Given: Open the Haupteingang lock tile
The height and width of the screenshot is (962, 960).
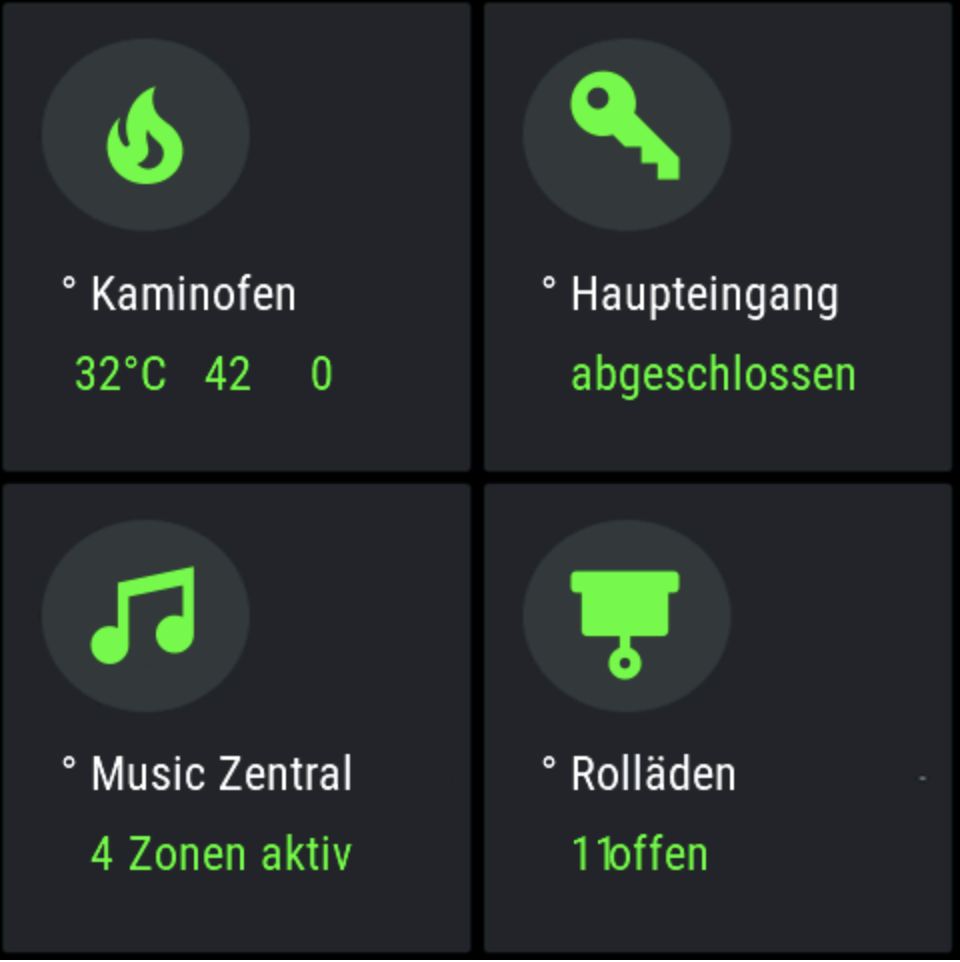Looking at the screenshot, I should click(717, 237).
